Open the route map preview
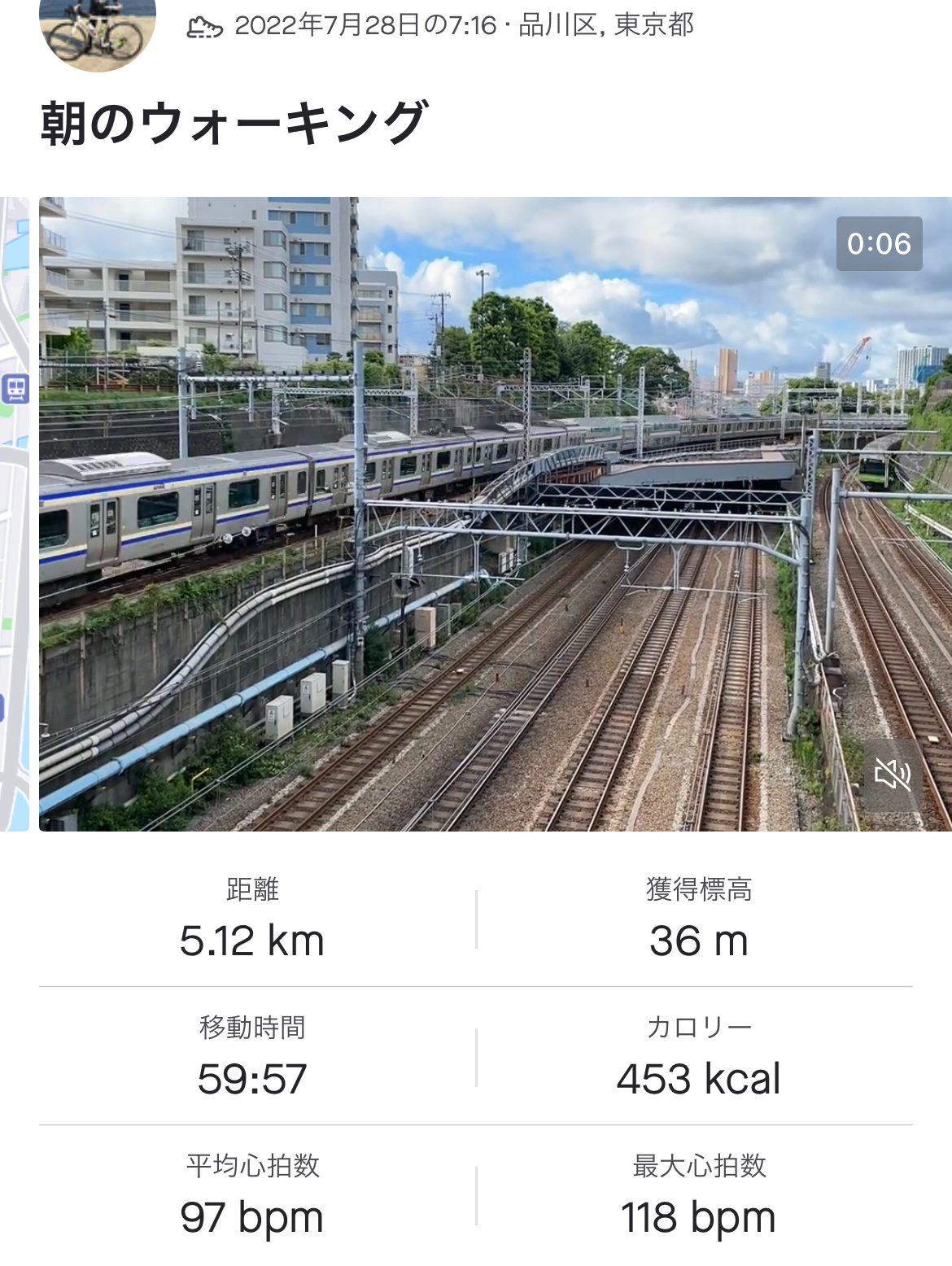Viewport: 952px width, 1266px height. coord(14,513)
